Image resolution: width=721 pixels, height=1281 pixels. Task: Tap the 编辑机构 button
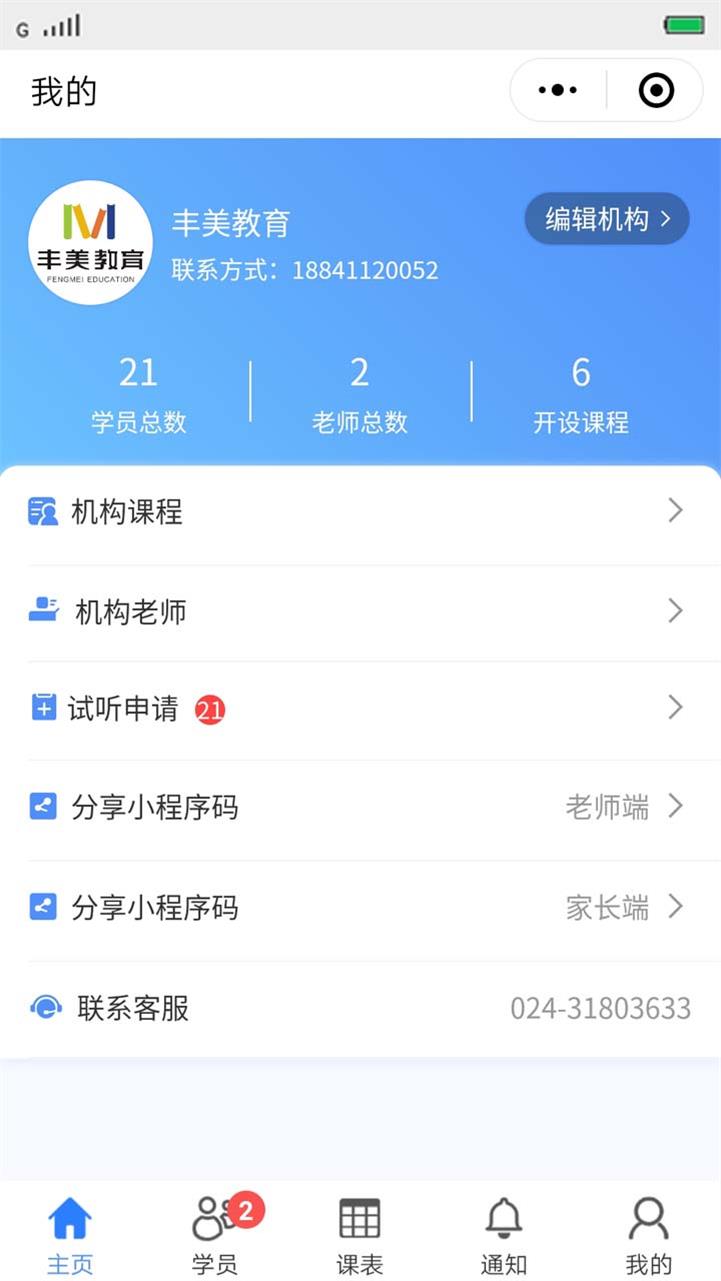coord(607,219)
